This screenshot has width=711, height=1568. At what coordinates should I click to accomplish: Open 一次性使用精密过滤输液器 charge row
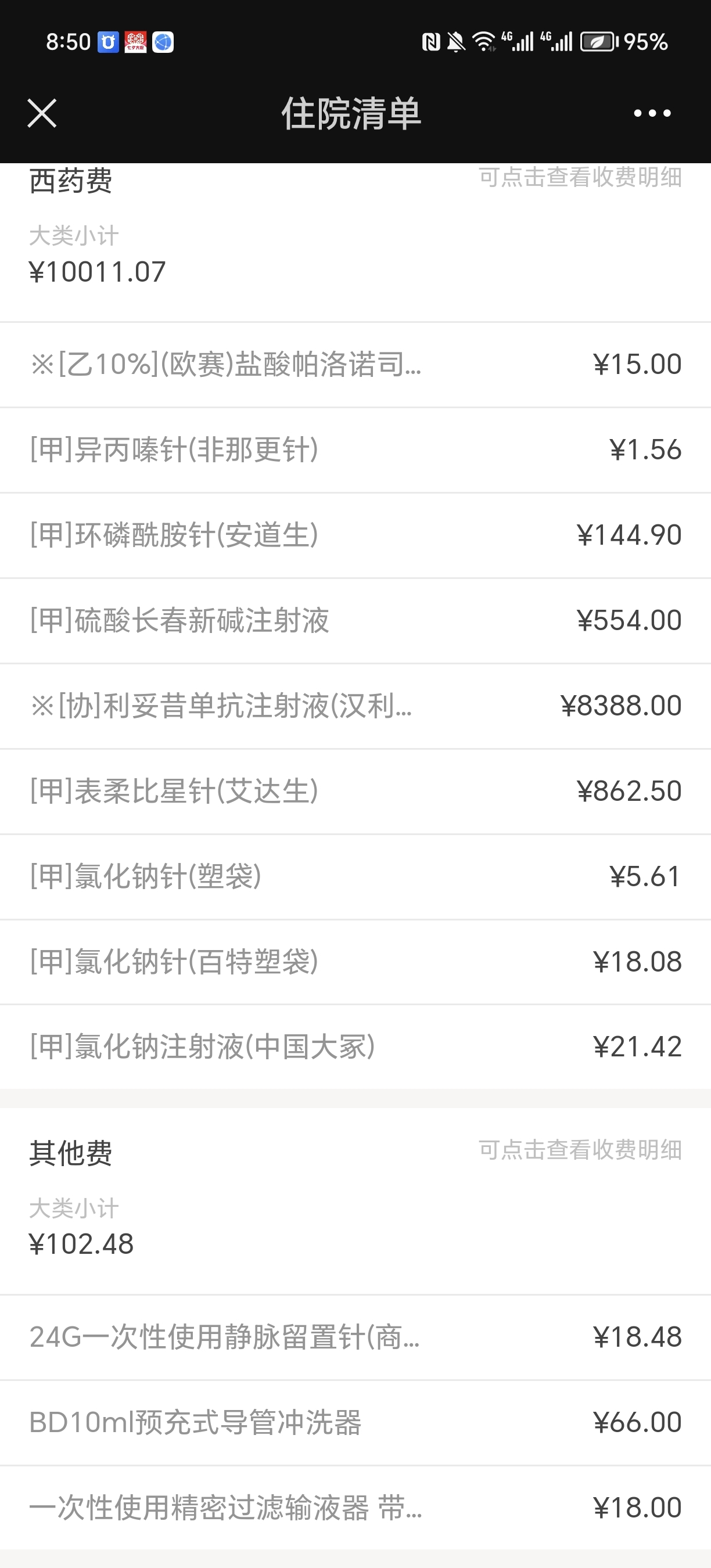pyautogui.click(x=355, y=1508)
